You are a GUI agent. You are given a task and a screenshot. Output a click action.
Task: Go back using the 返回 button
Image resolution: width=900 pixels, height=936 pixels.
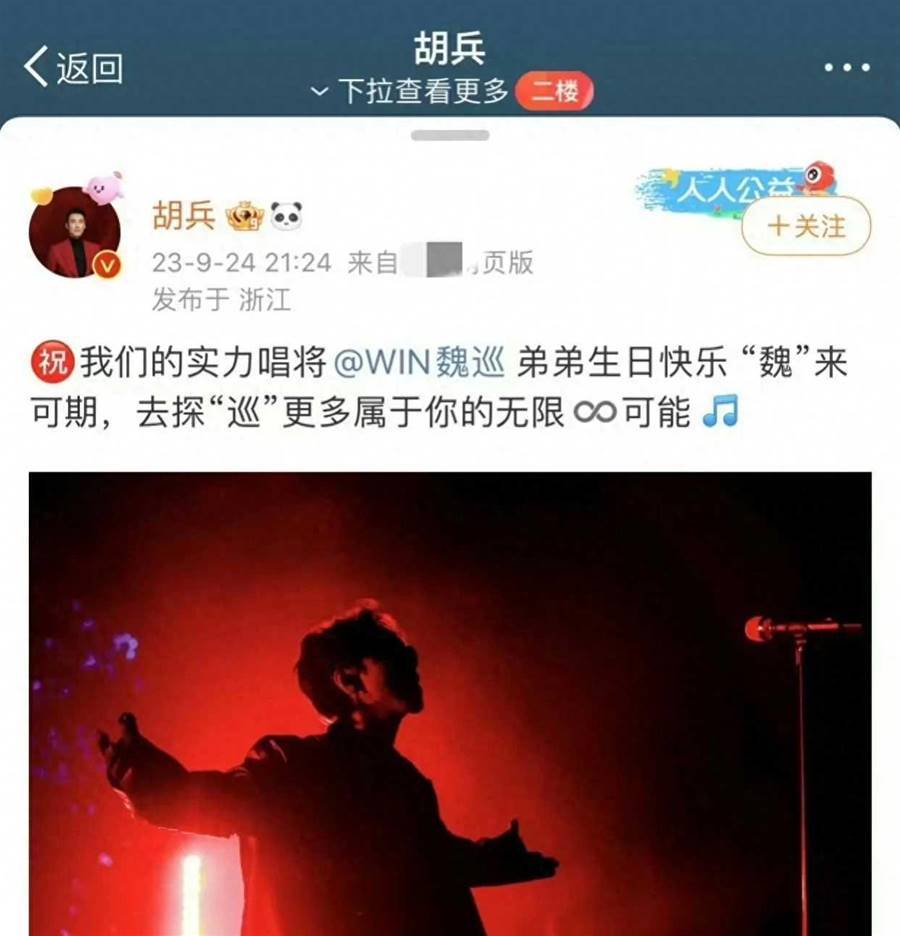(74, 68)
